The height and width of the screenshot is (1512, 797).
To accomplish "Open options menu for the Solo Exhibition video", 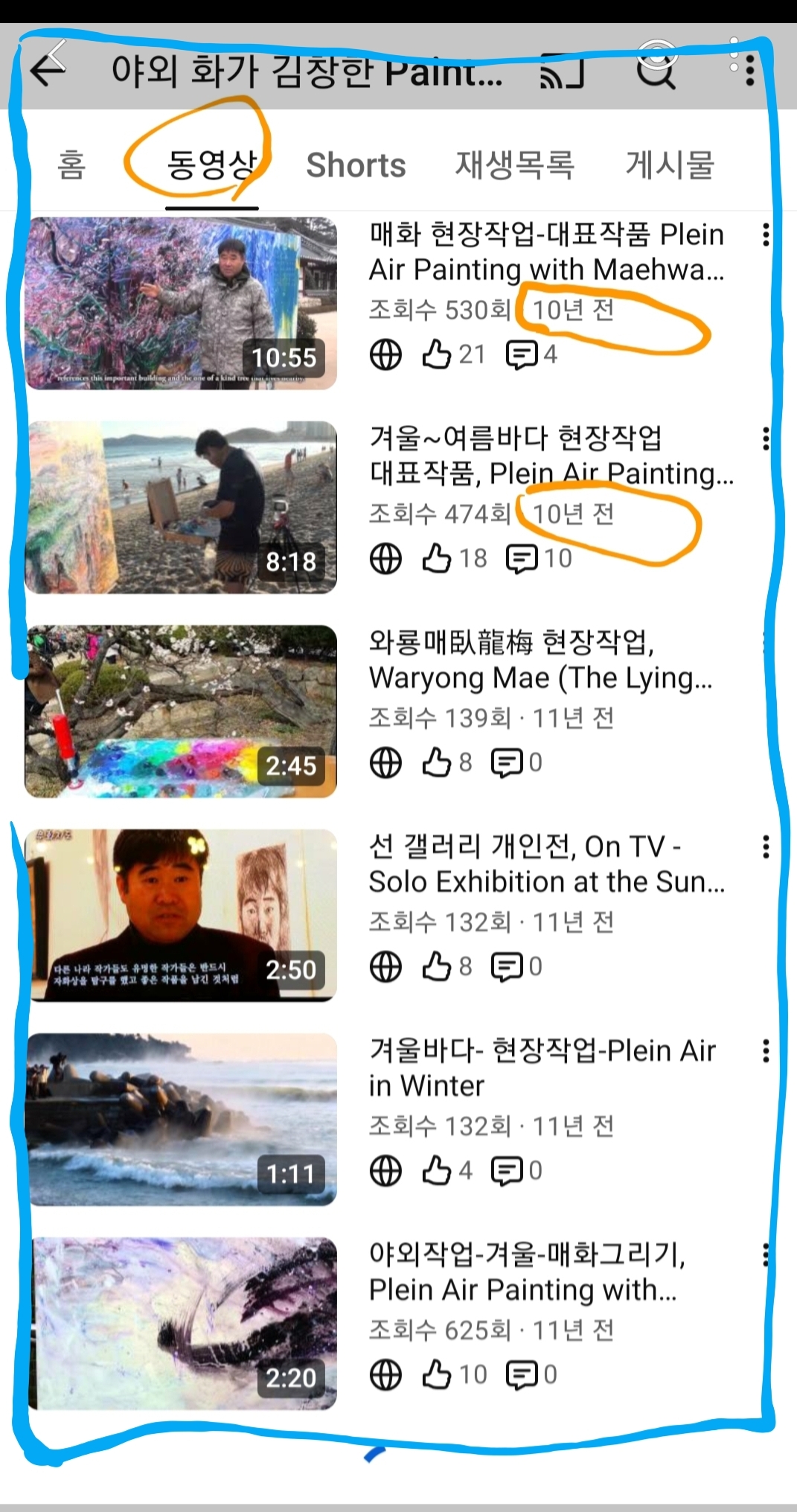I will (766, 846).
